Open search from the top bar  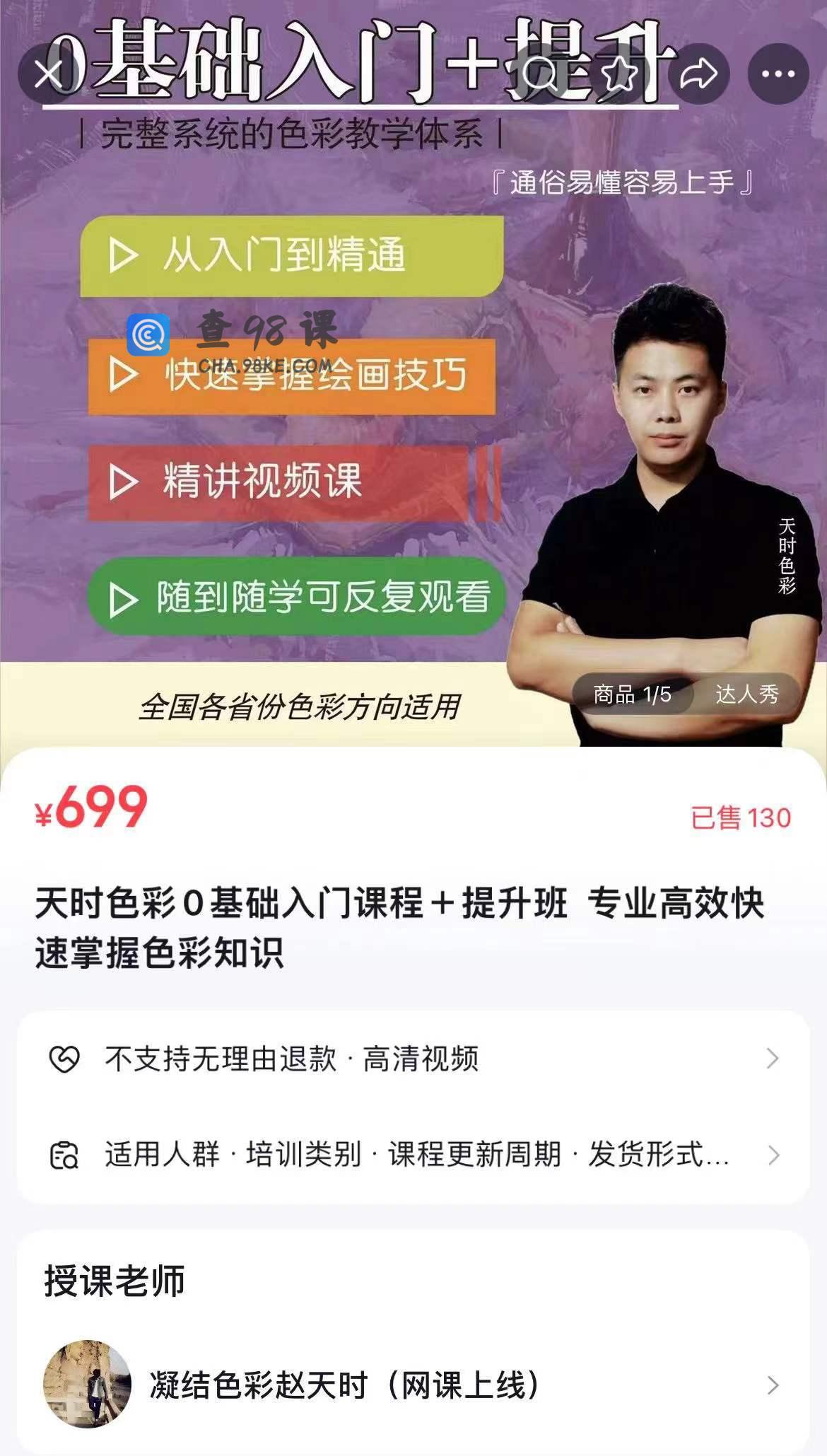541,74
